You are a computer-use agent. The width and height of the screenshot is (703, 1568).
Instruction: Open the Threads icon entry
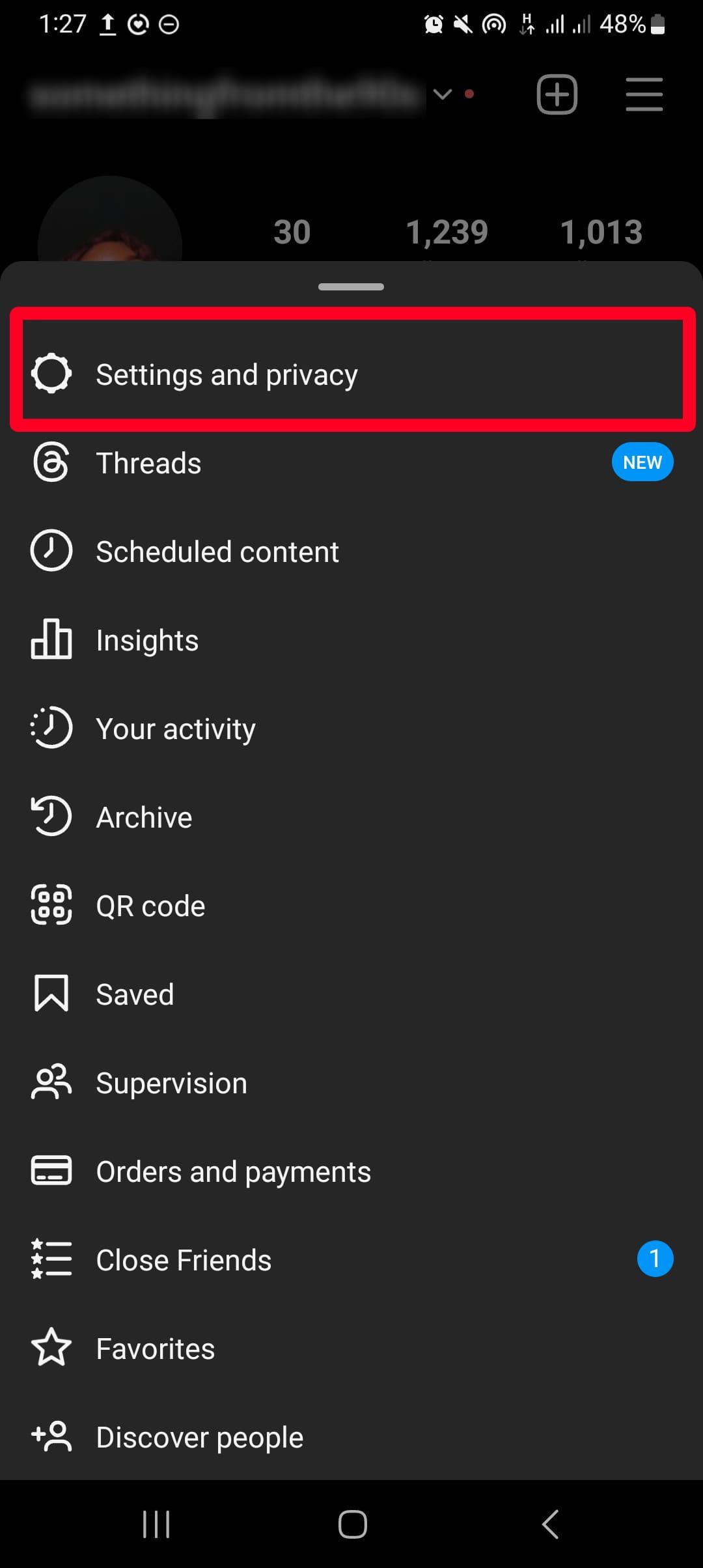coord(51,462)
